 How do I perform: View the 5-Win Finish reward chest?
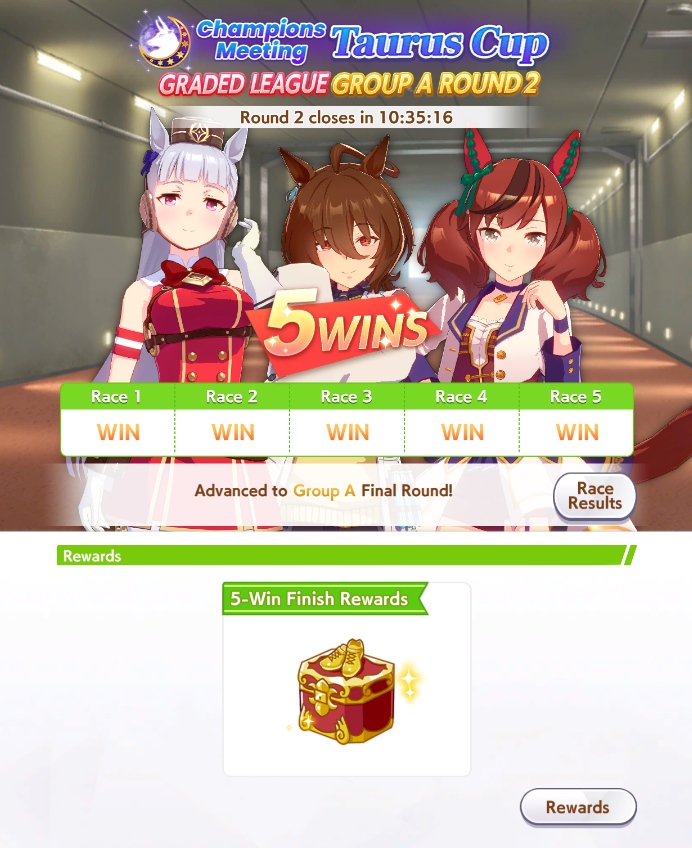346,691
